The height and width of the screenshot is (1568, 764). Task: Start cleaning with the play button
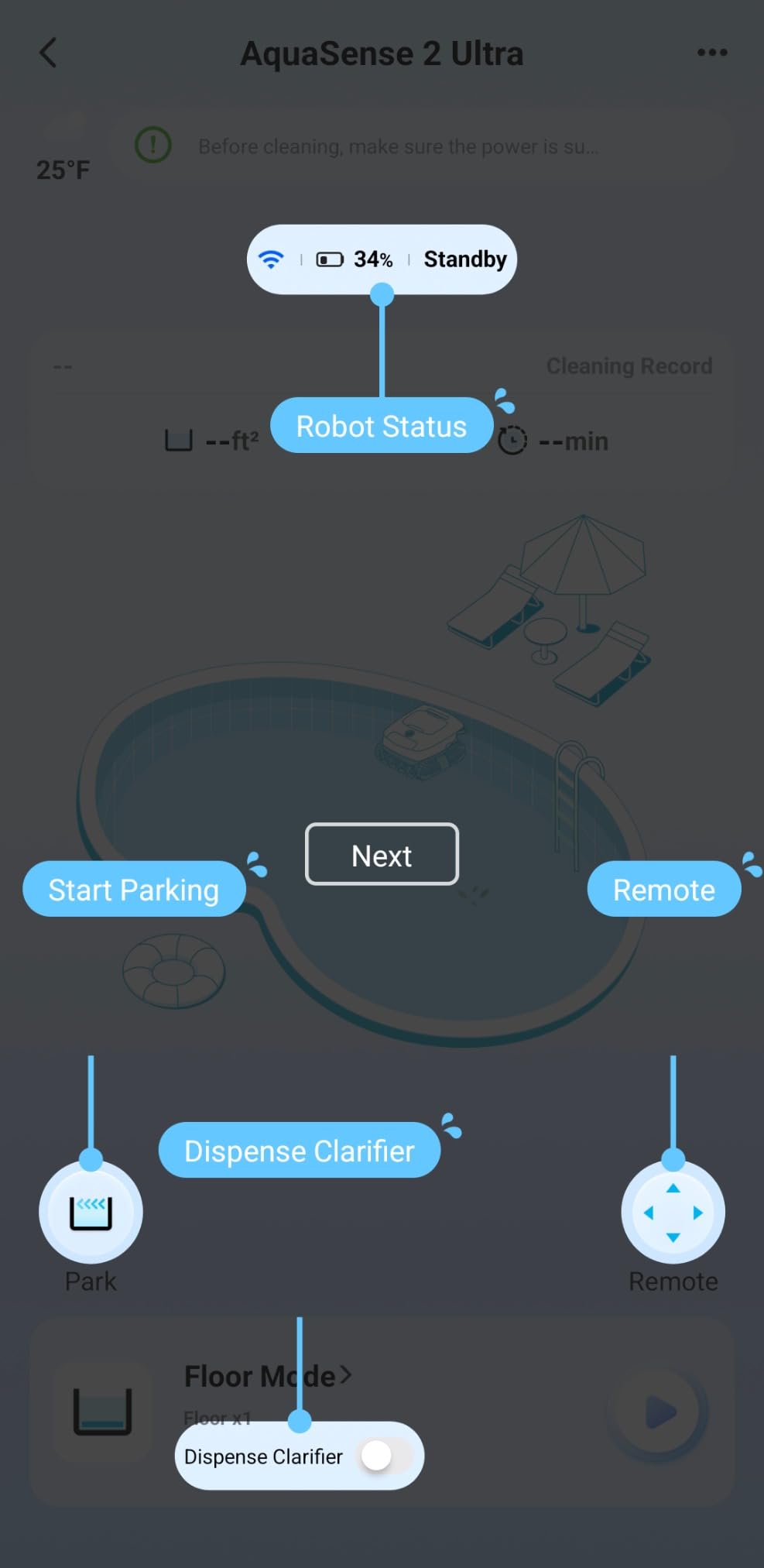(659, 1412)
